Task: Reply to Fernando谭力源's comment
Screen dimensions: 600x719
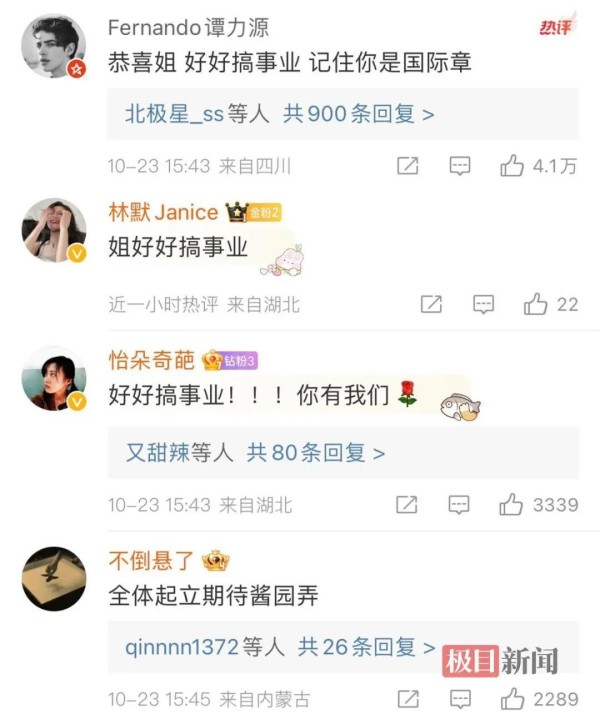Action: tap(460, 166)
